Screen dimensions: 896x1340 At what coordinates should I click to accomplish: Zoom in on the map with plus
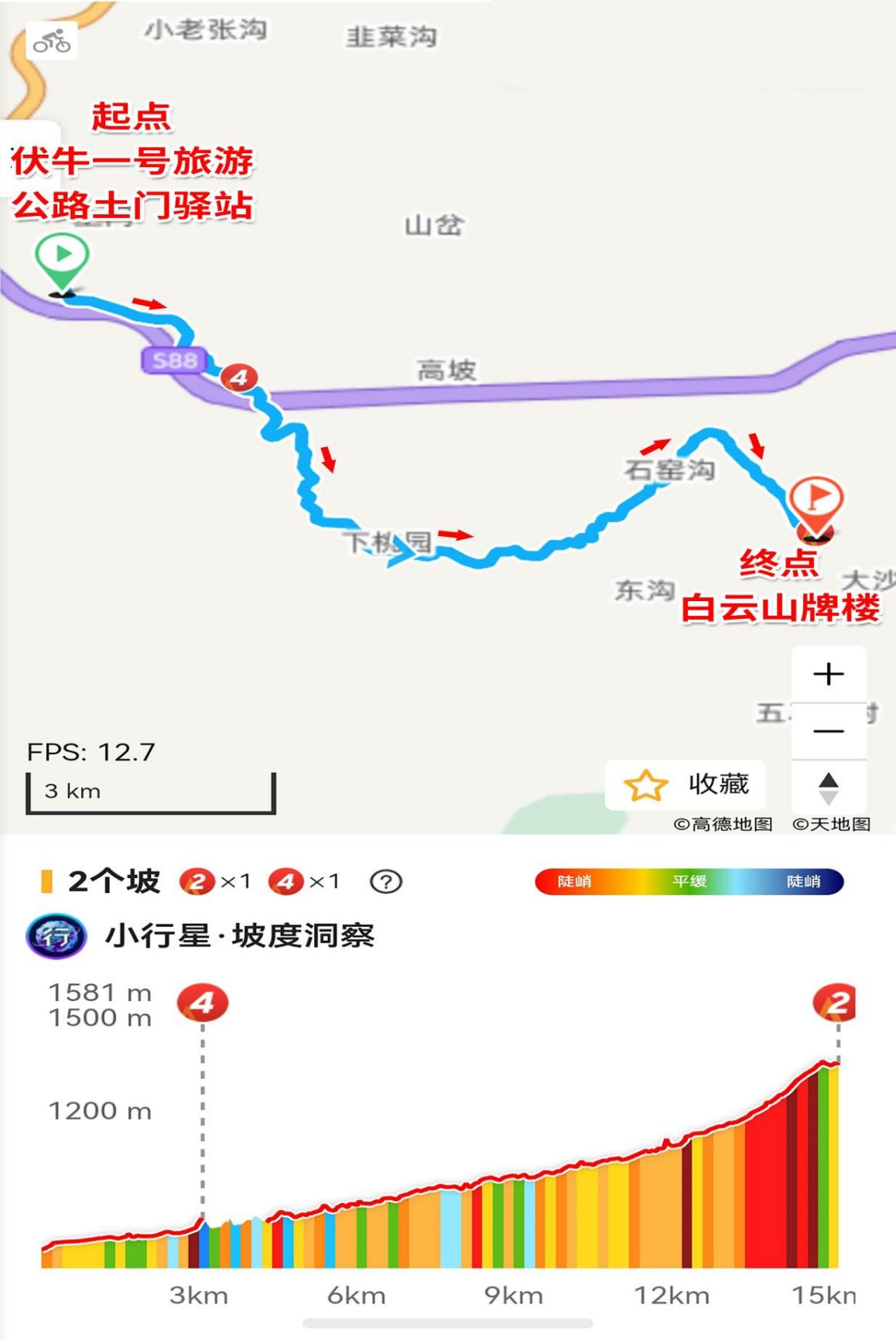click(828, 674)
